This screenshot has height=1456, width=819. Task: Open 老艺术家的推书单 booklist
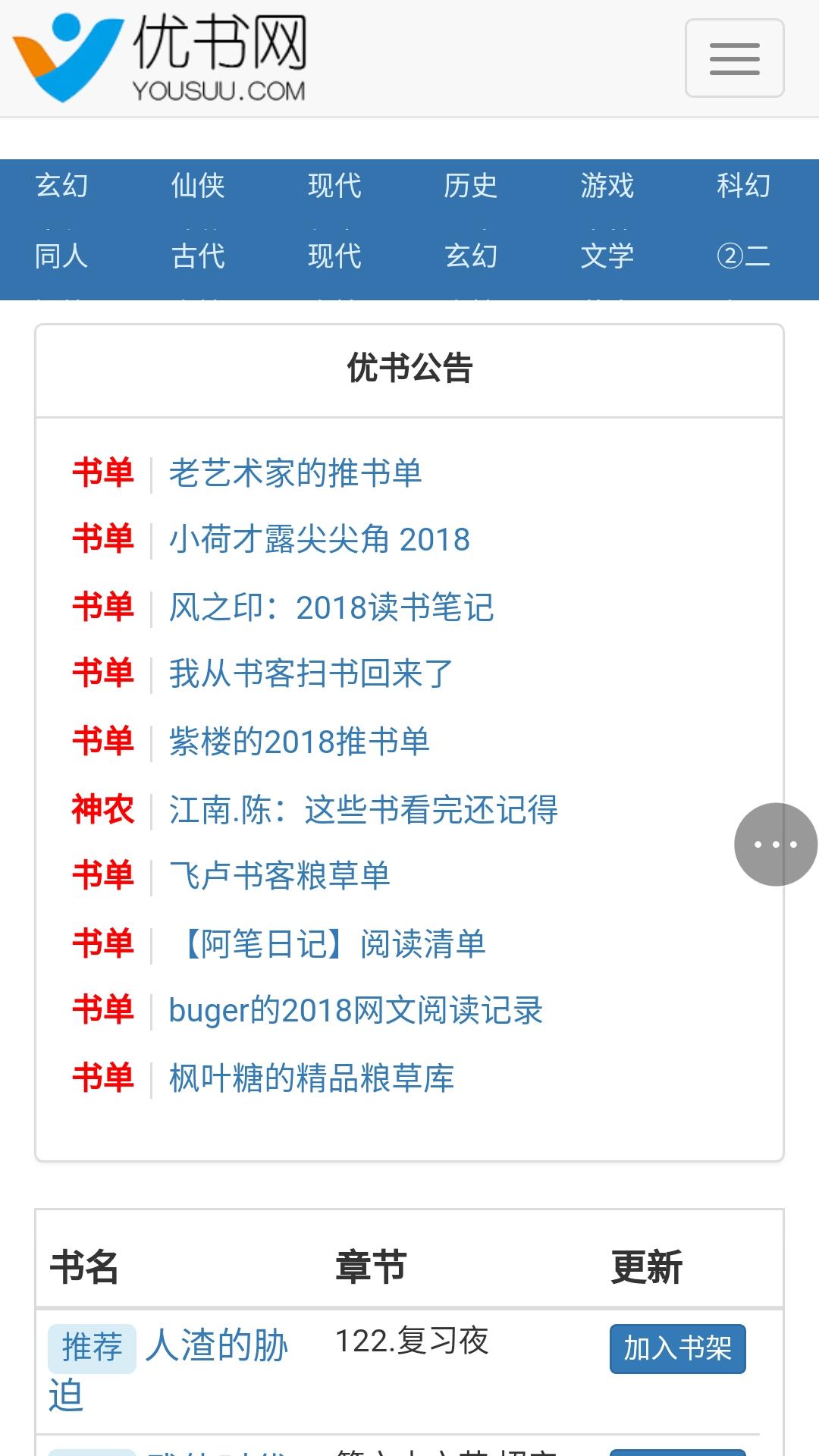click(x=295, y=473)
